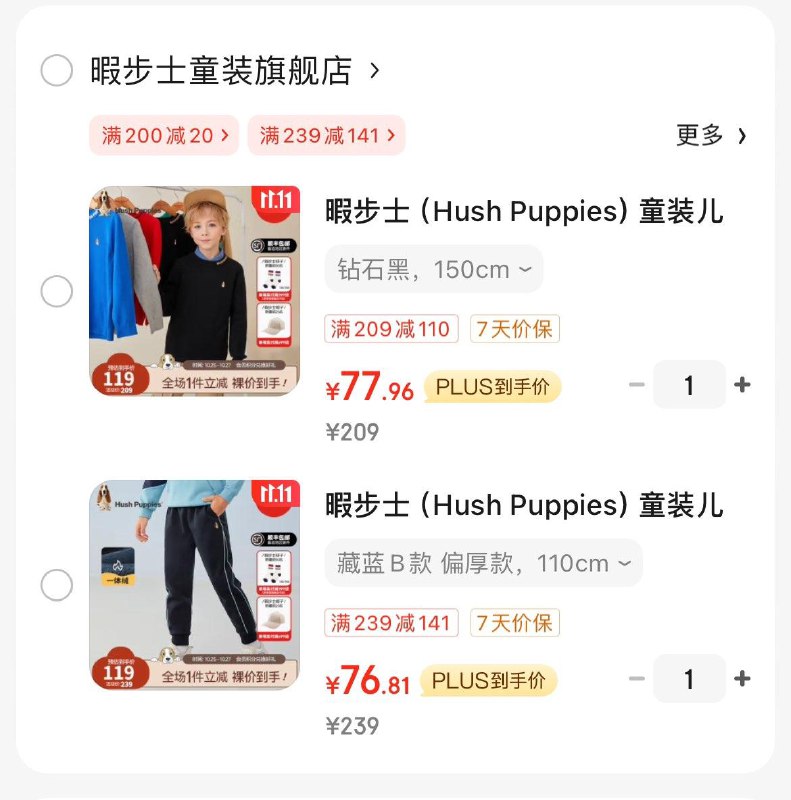Increase quantity of the 藏蓝B款 pants
The height and width of the screenshot is (800, 791).
click(742, 679)
